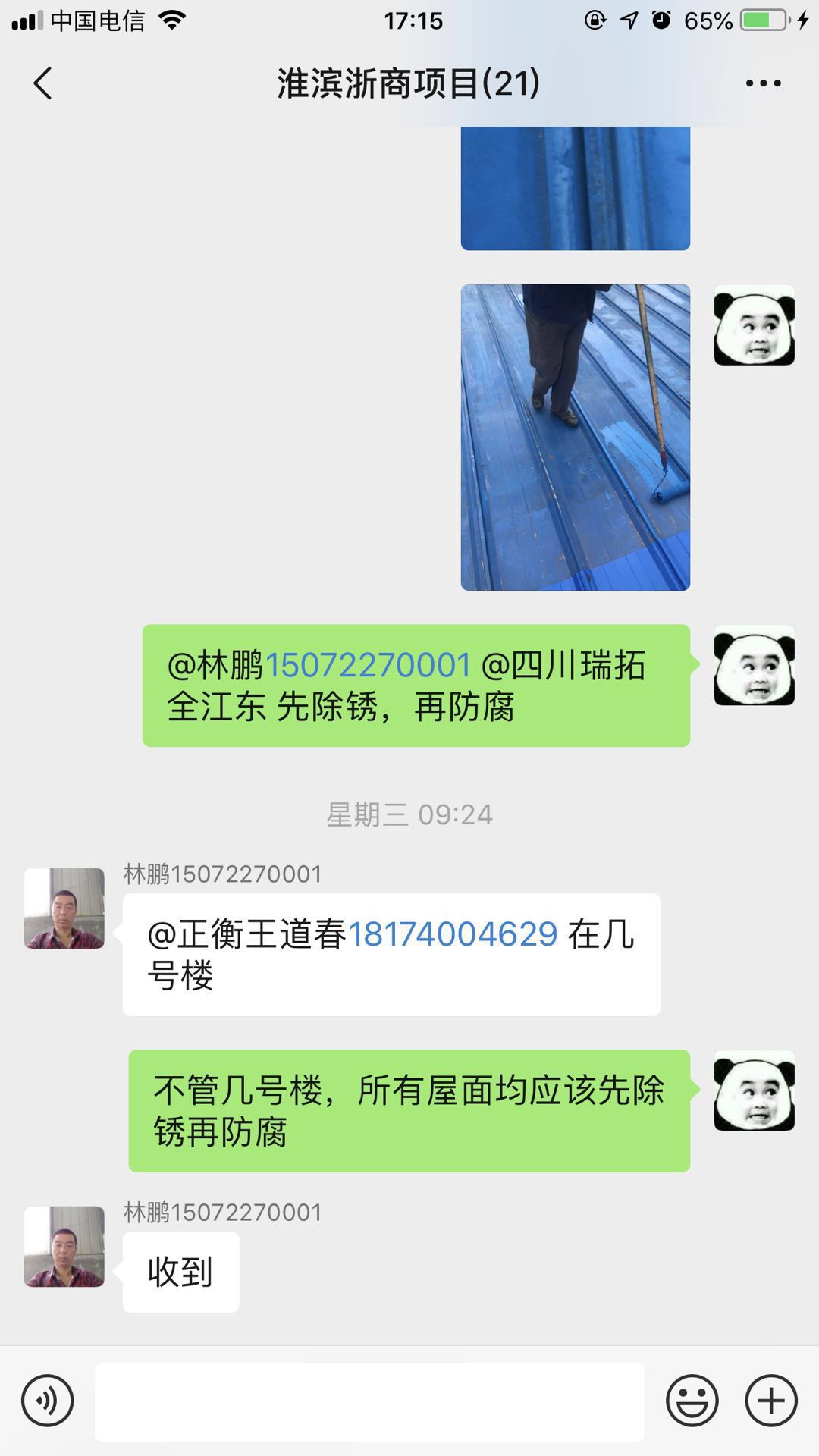Screen dimensions: 819x1456
Task: Open 林鹏's avatar next to 收到
Action: (x=64, y=1247)
